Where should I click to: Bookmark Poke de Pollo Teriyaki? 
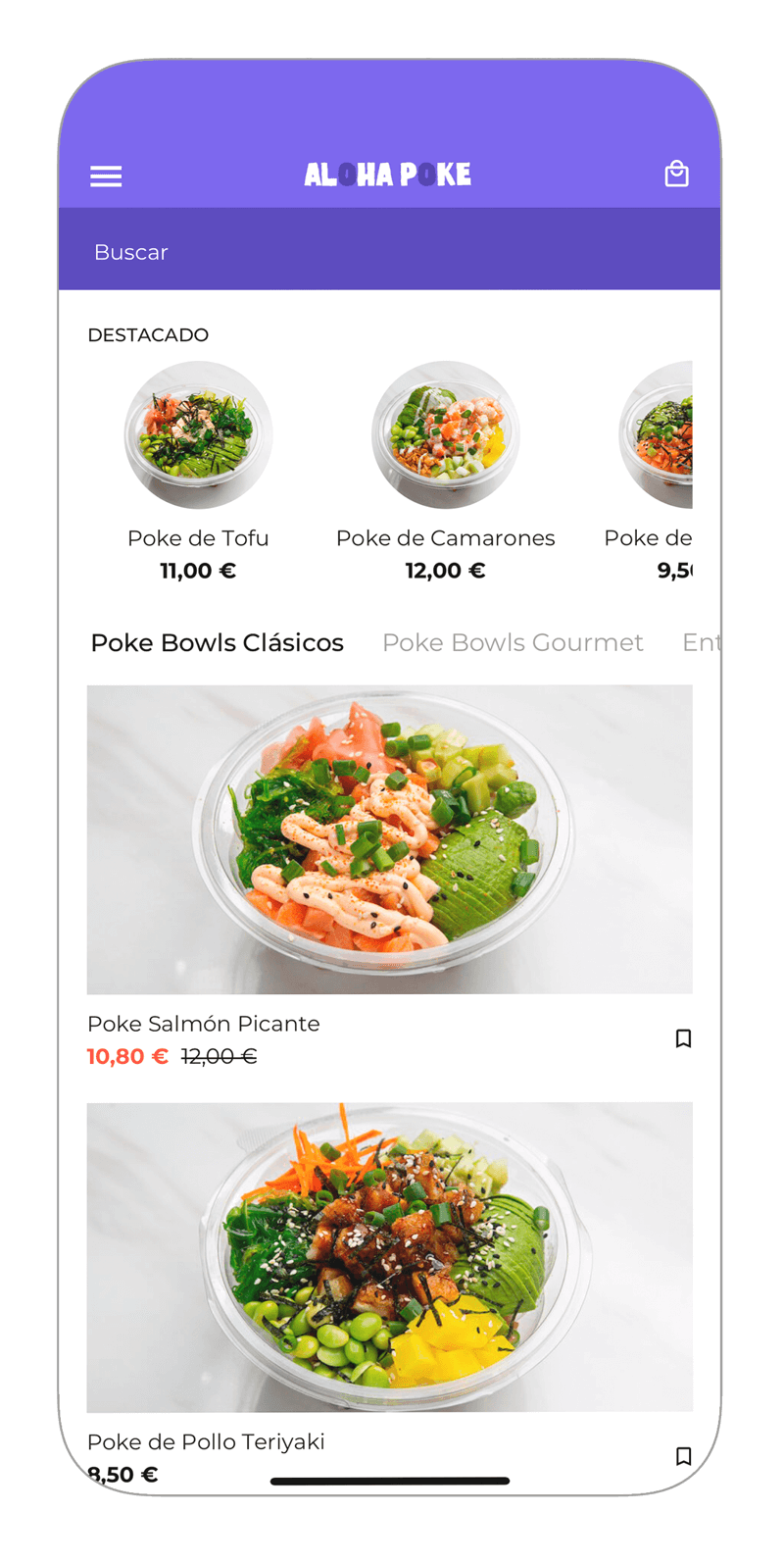(683, 1456)
